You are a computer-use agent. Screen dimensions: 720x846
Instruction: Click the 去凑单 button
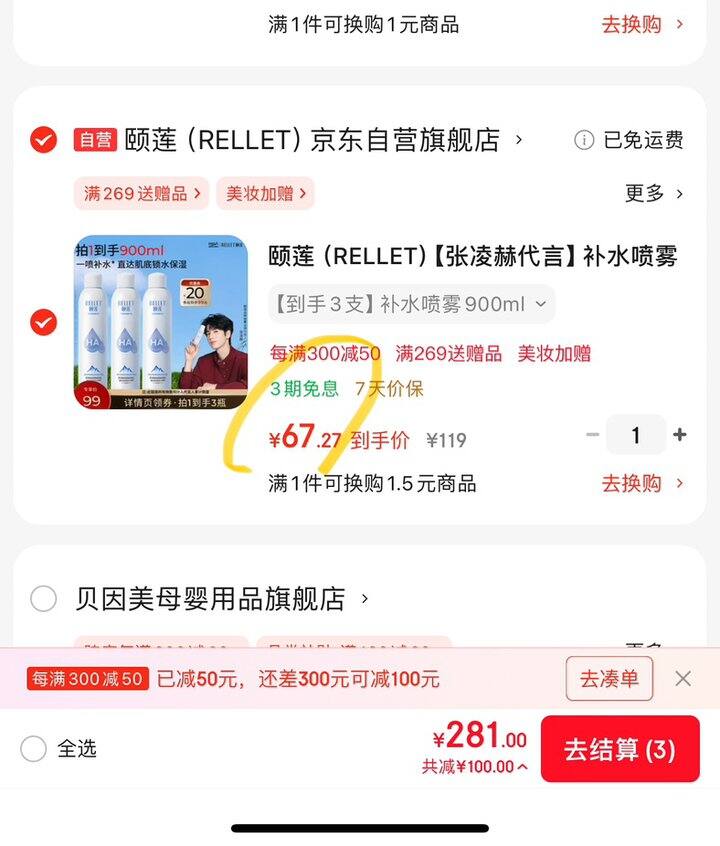[x=610, y=678]
